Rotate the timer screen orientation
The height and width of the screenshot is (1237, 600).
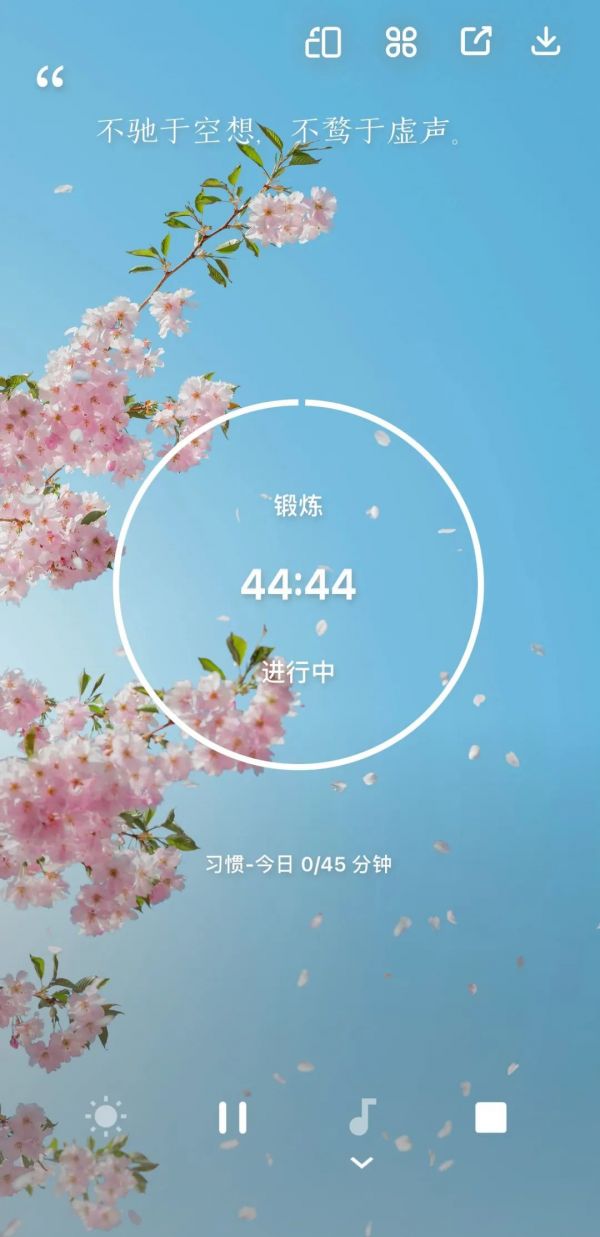click(323, 42)
